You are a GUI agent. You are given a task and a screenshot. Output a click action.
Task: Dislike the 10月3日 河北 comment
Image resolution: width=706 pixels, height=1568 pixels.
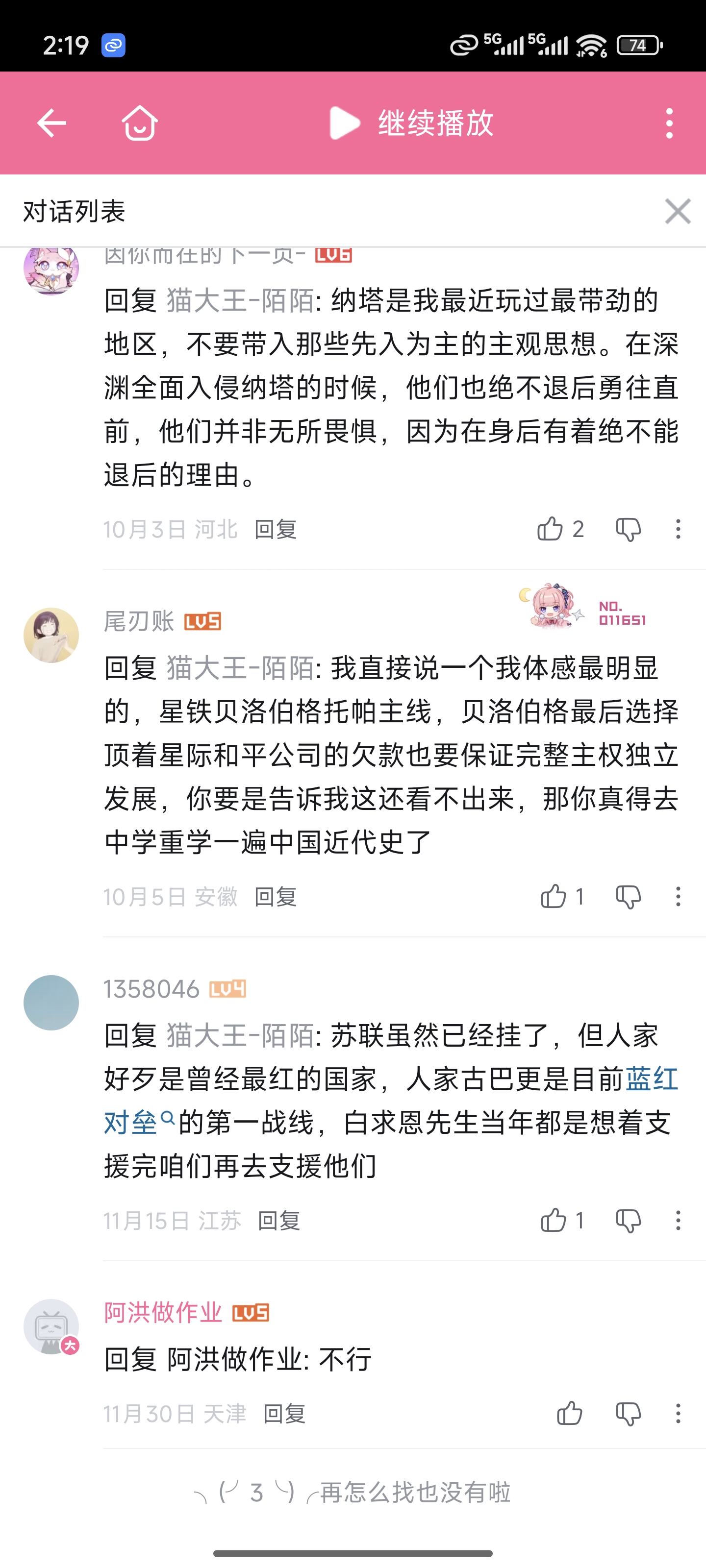coord(628,529)
